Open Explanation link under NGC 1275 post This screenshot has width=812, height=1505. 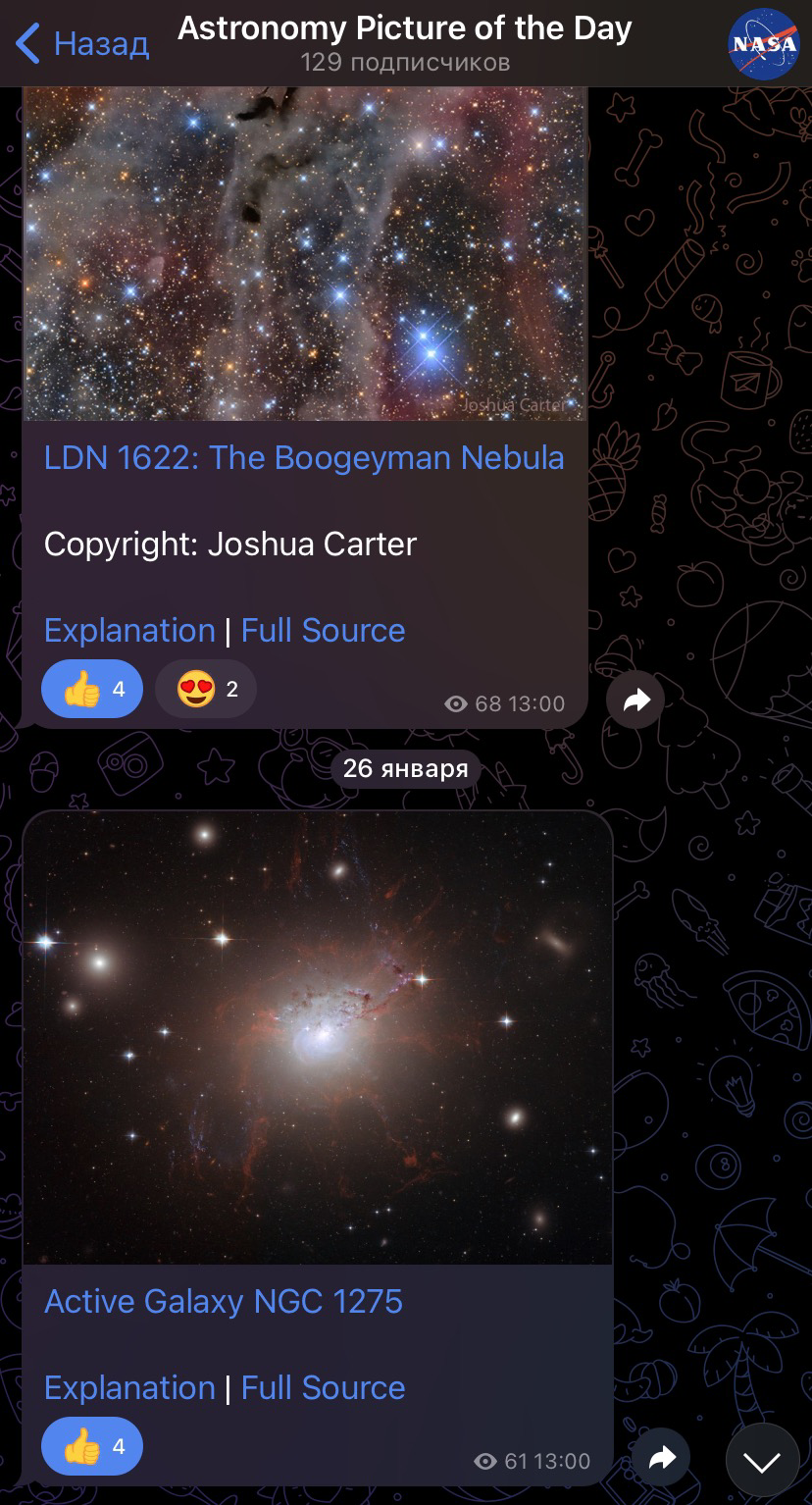[129, 1387]
